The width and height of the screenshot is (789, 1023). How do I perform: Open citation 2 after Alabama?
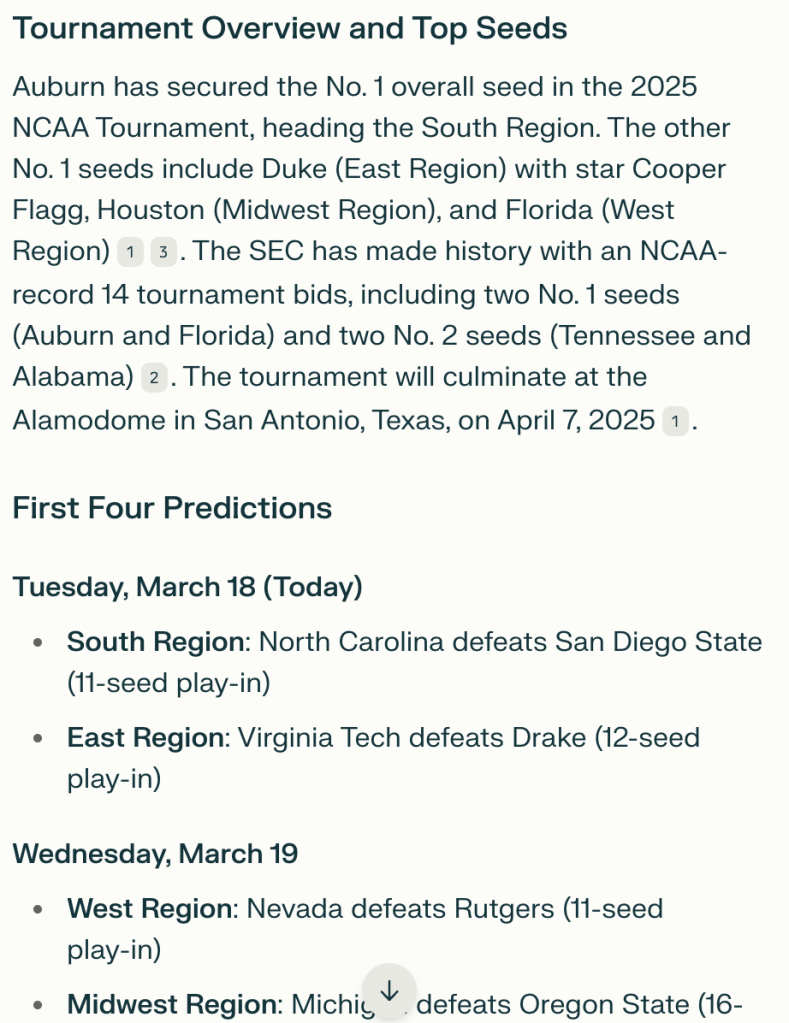153,379
